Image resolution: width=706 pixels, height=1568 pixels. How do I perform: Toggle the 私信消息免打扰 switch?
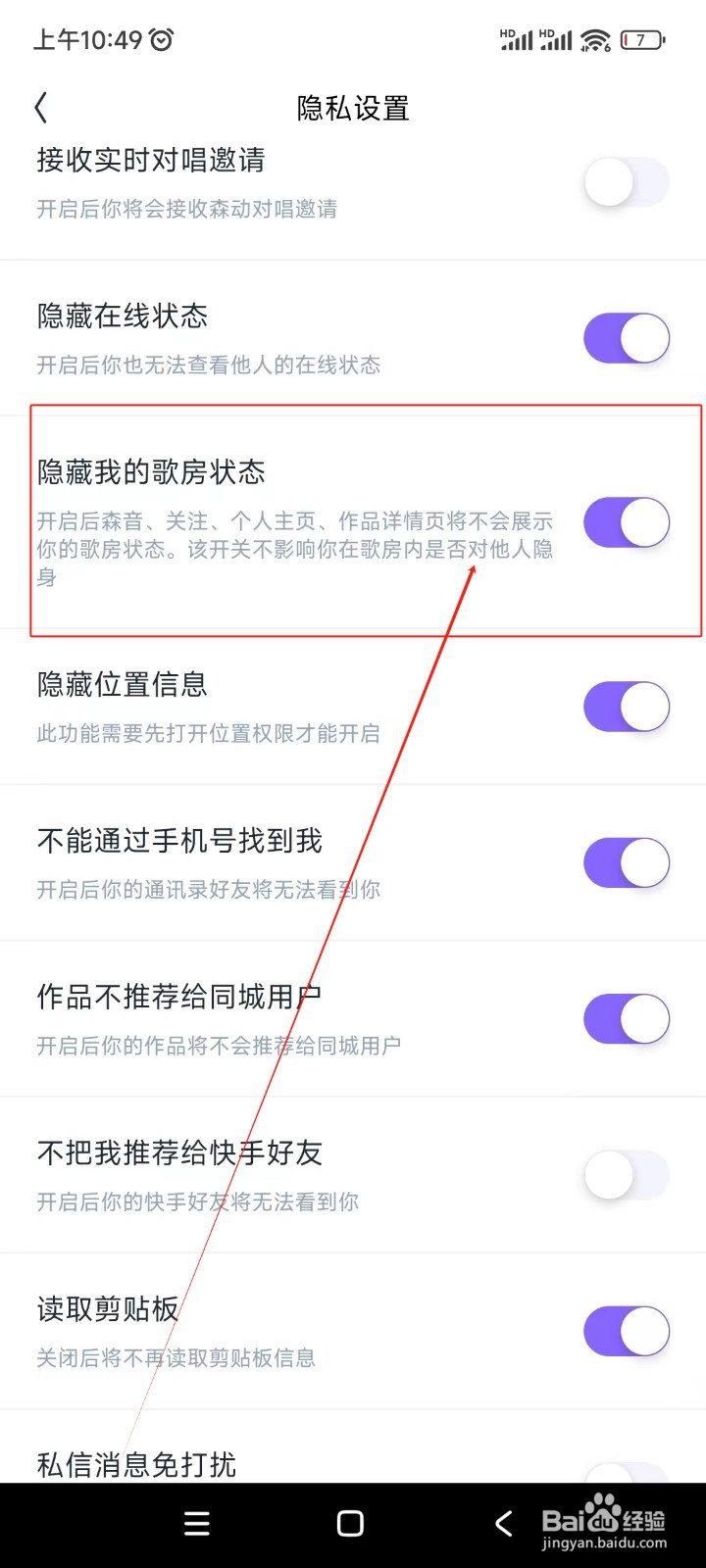pos(627,1470)
